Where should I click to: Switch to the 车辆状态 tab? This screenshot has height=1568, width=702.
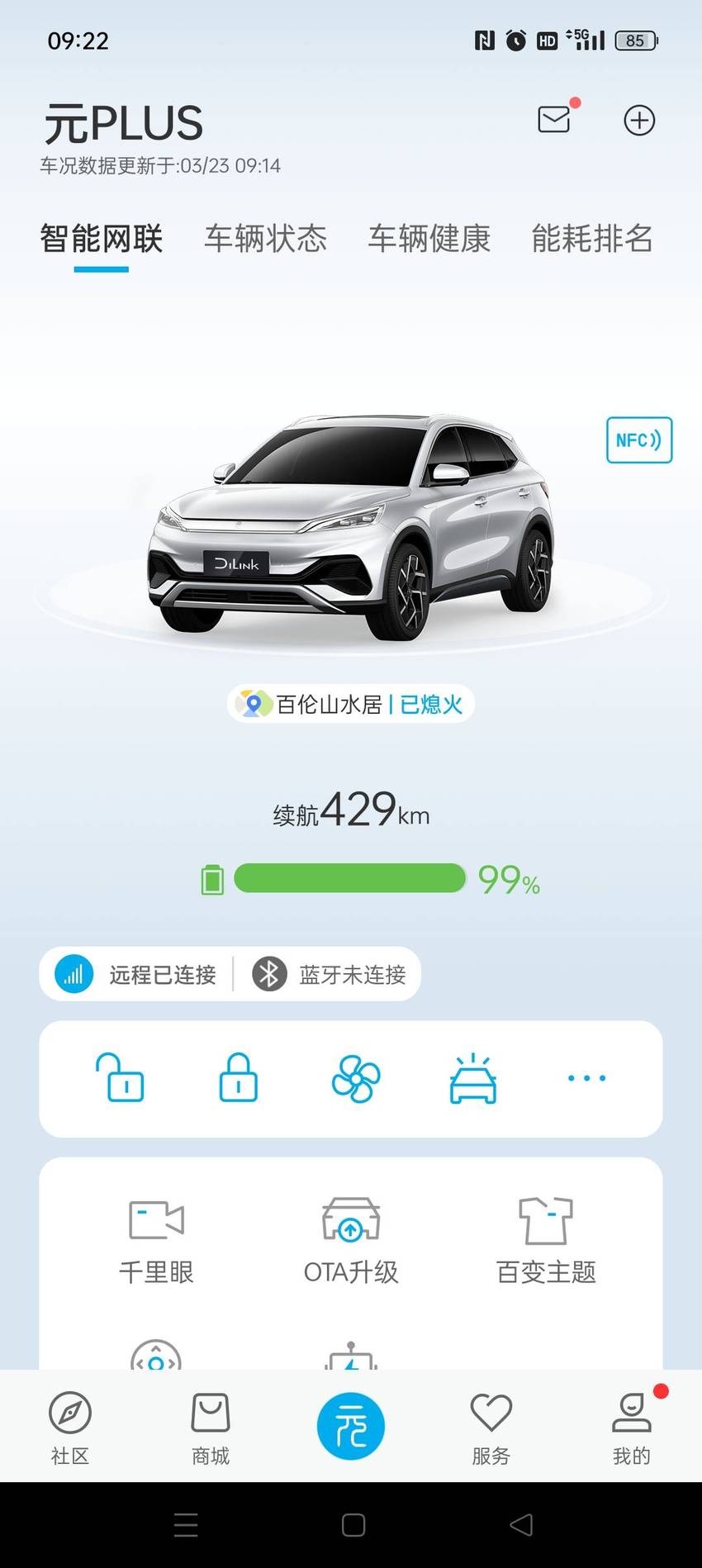click(266, 239)
